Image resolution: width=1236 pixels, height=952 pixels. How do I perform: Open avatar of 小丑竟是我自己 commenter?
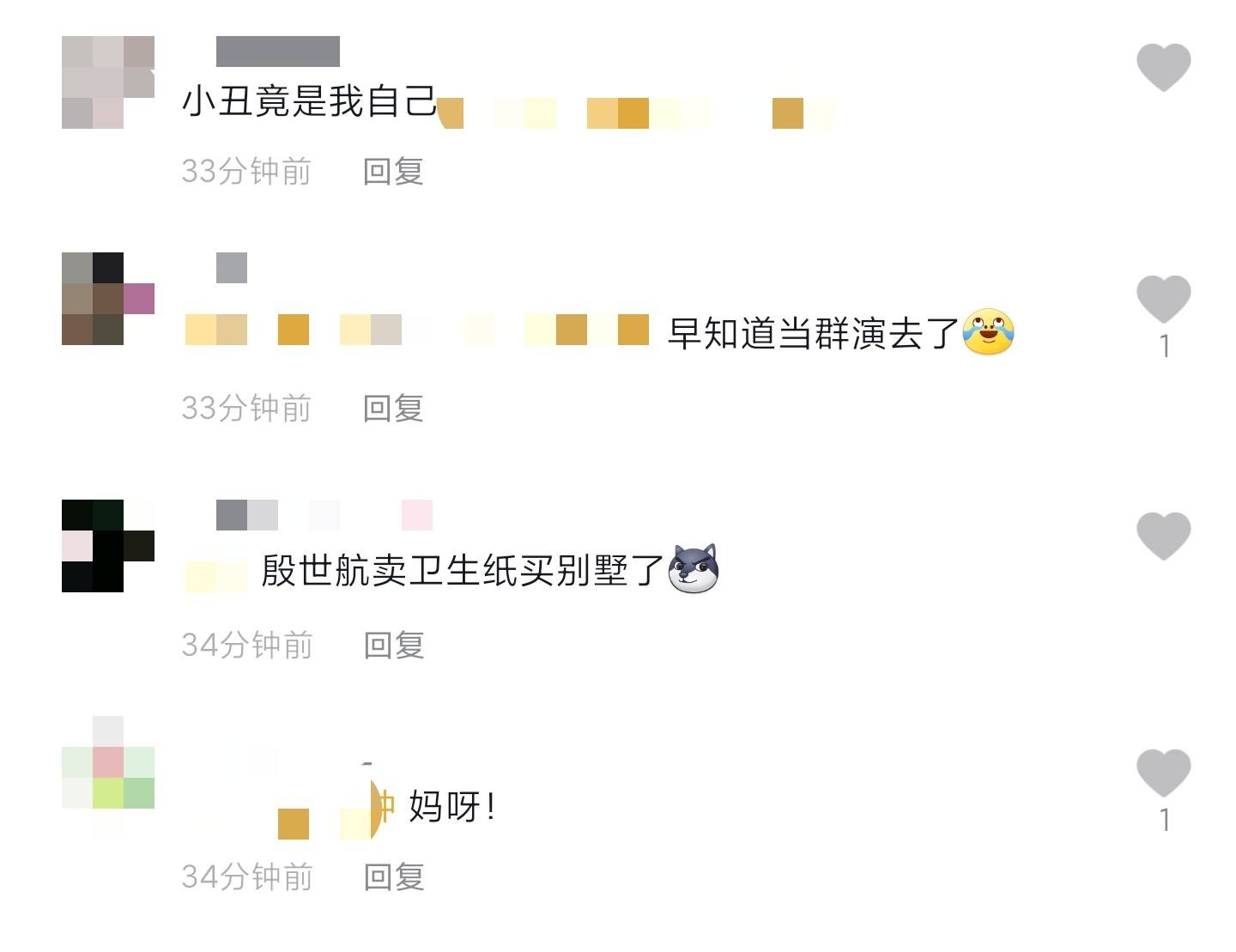point(108,82)
